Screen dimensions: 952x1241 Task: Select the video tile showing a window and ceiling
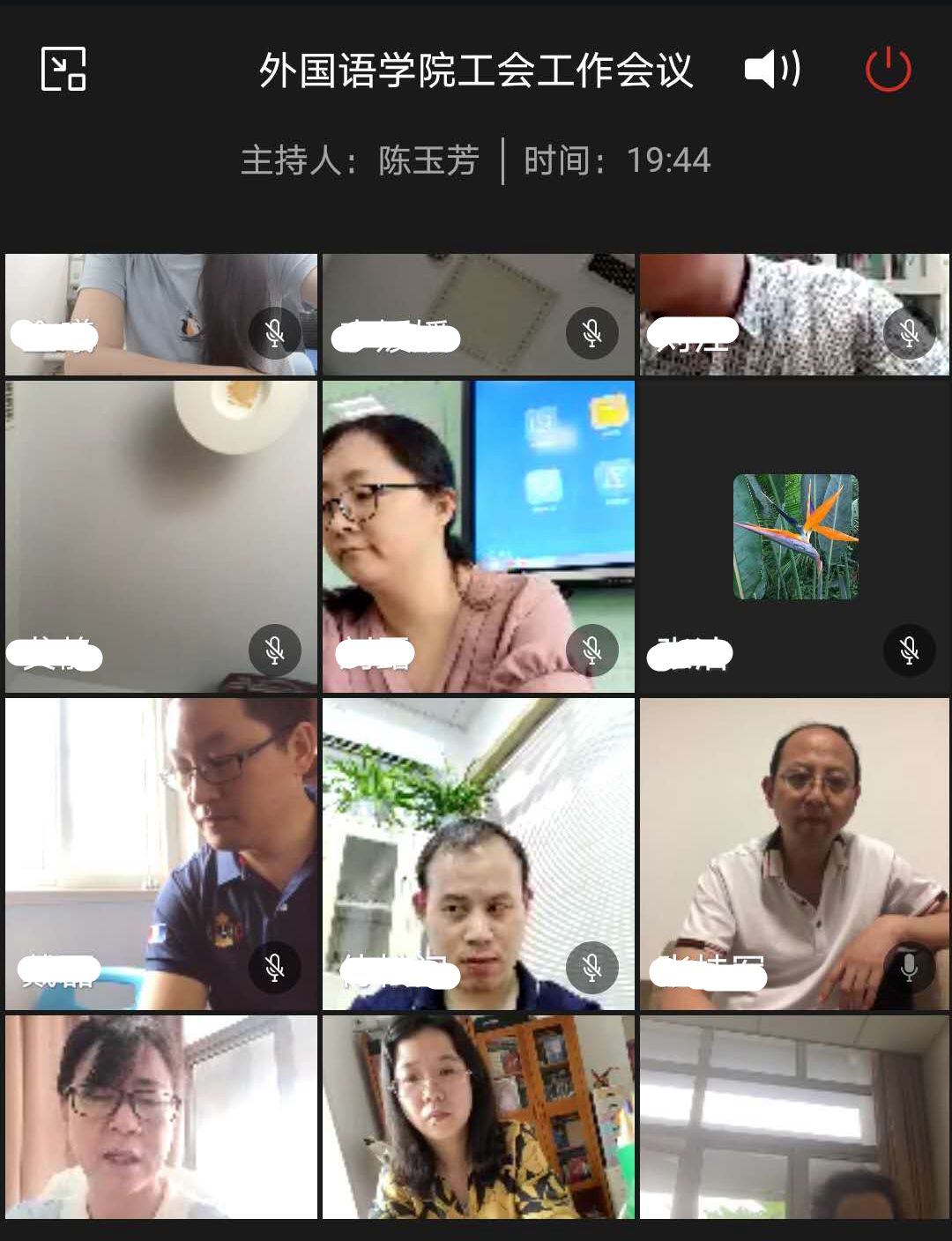click(795, 1117)
